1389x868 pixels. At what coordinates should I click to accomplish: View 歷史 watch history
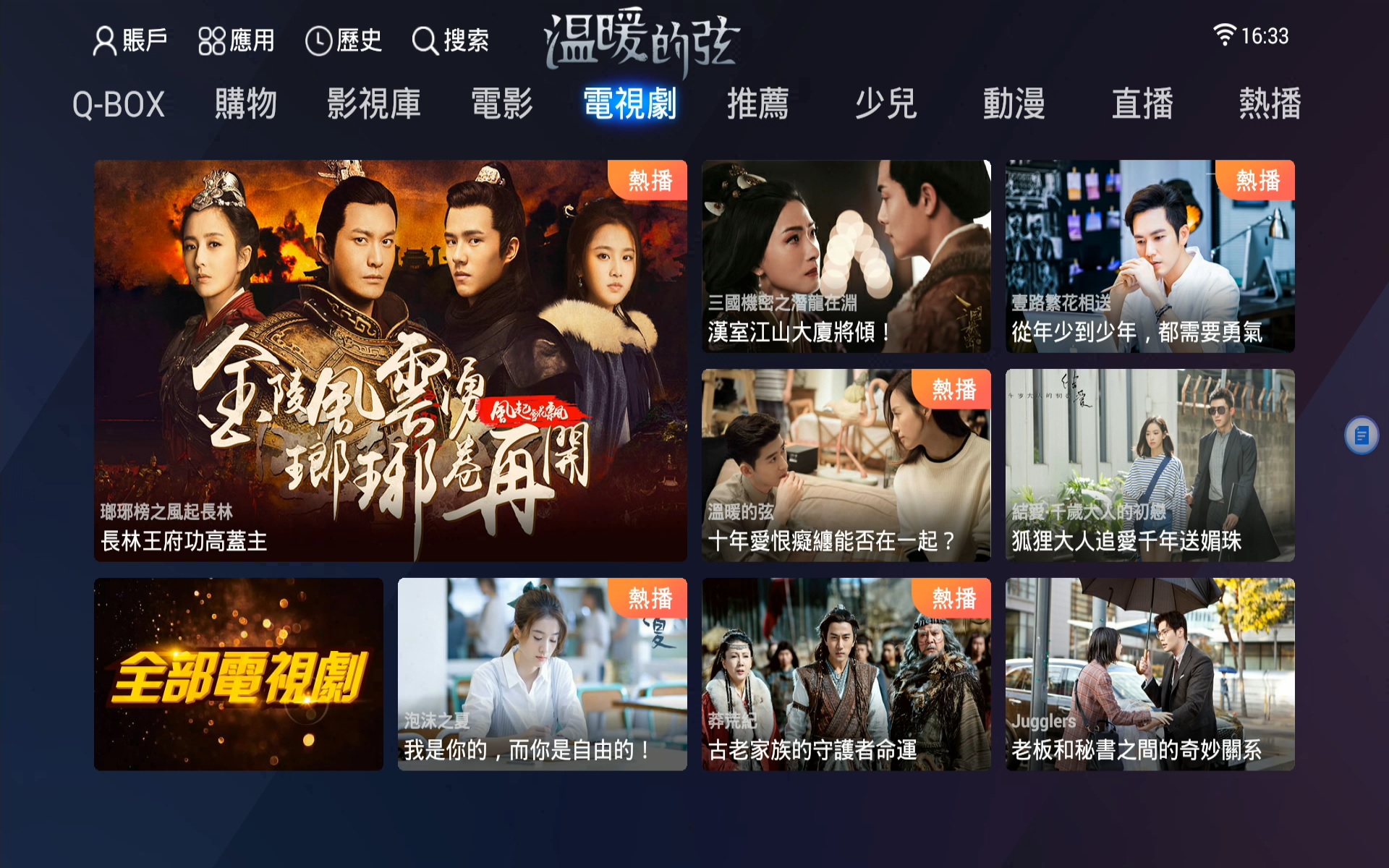(x=344, y=41)
